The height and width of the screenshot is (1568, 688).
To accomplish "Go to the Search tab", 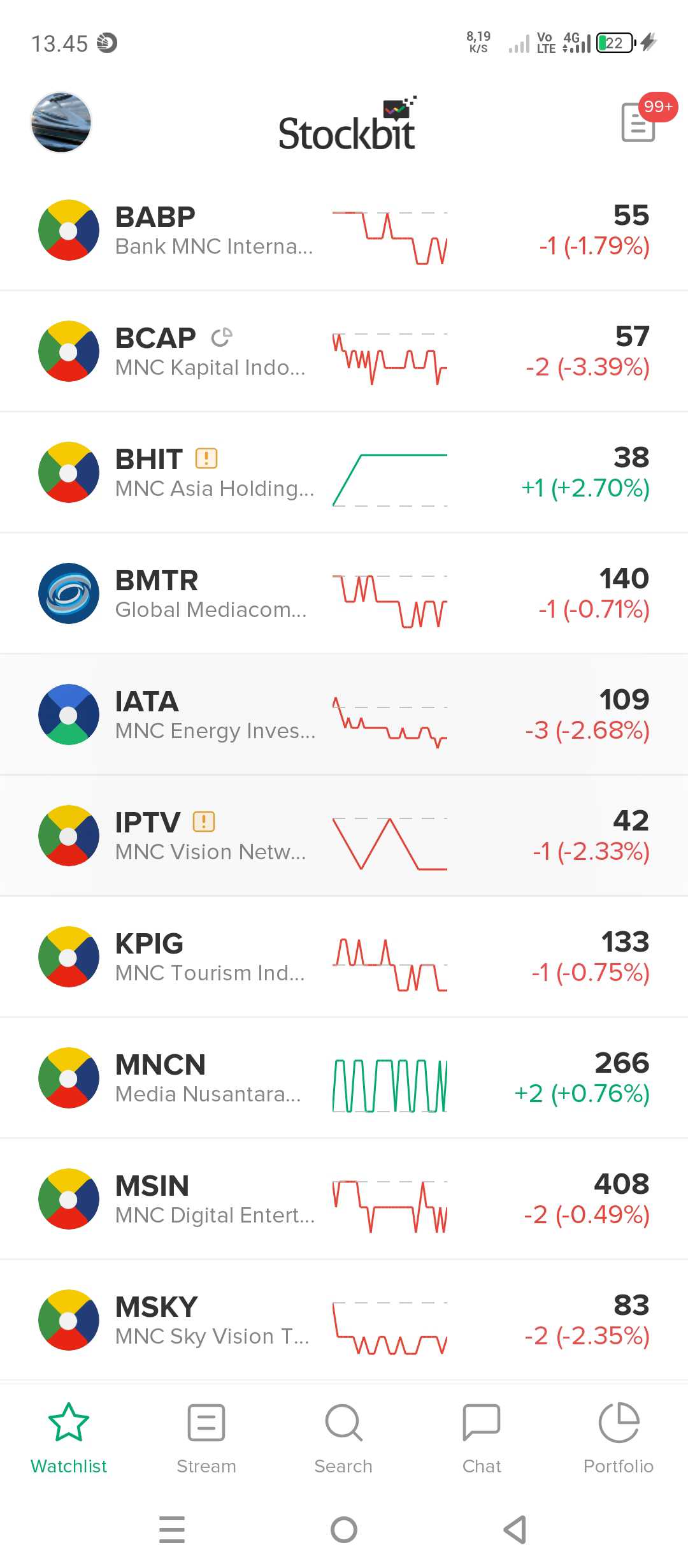I will tap(343, 1438).
